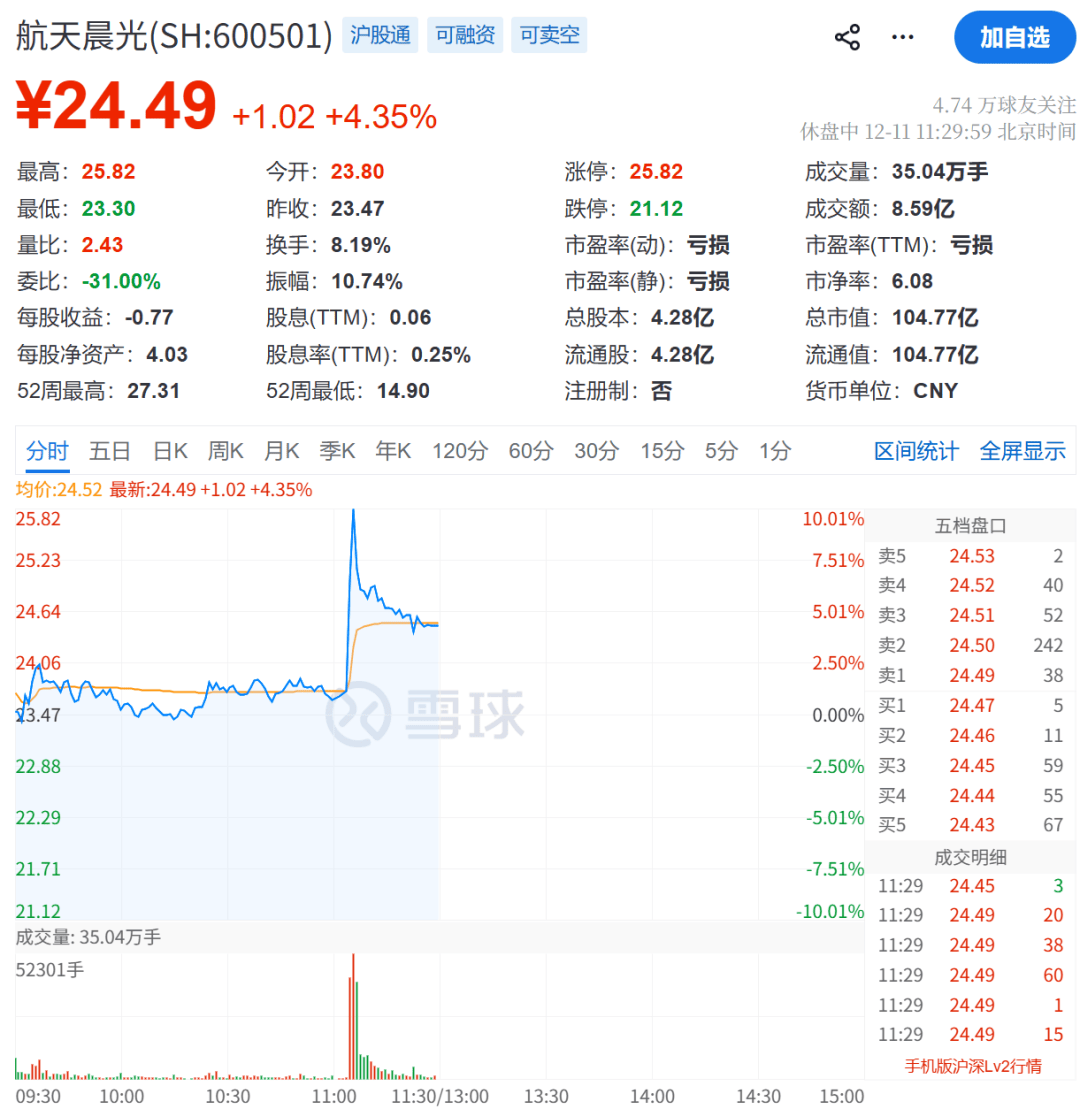Click the share icon
The width and height of the screenshot is (1080, 1109).
click(x=848, y=36)
